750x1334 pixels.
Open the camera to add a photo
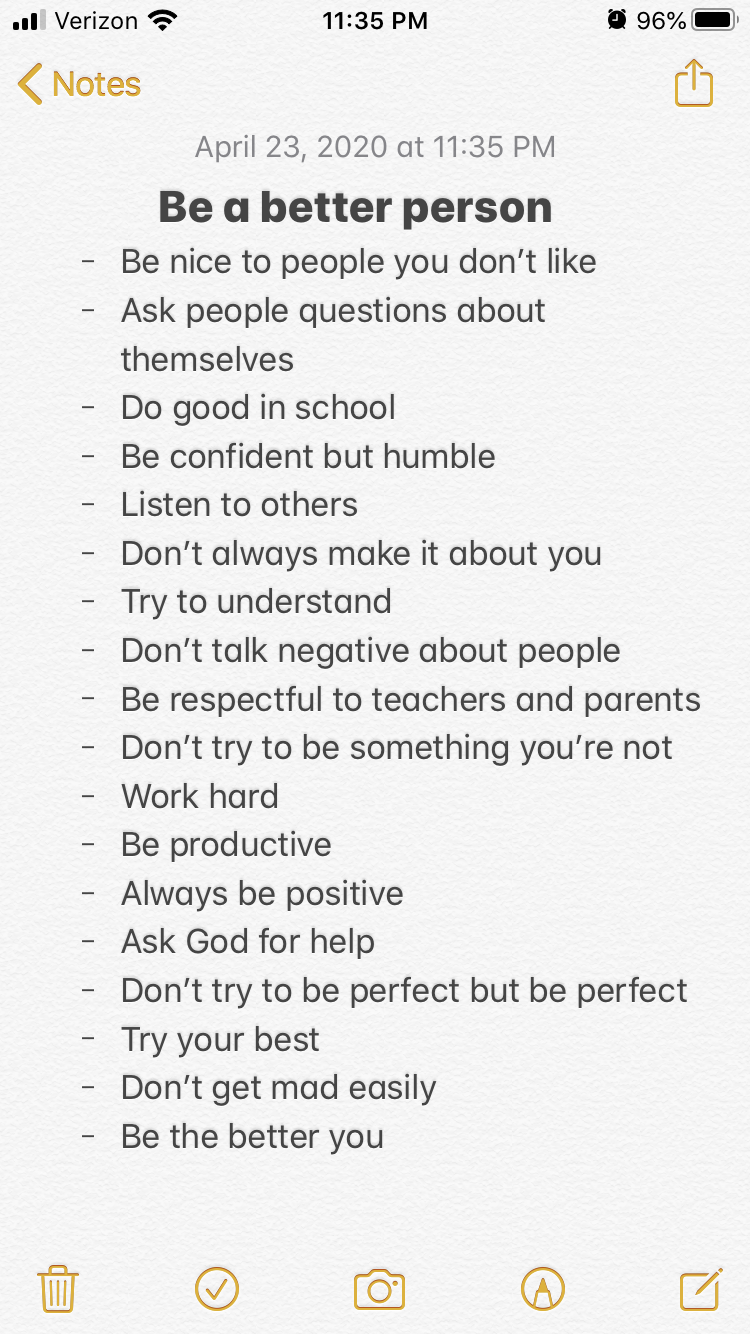(x=379, y=1289)
